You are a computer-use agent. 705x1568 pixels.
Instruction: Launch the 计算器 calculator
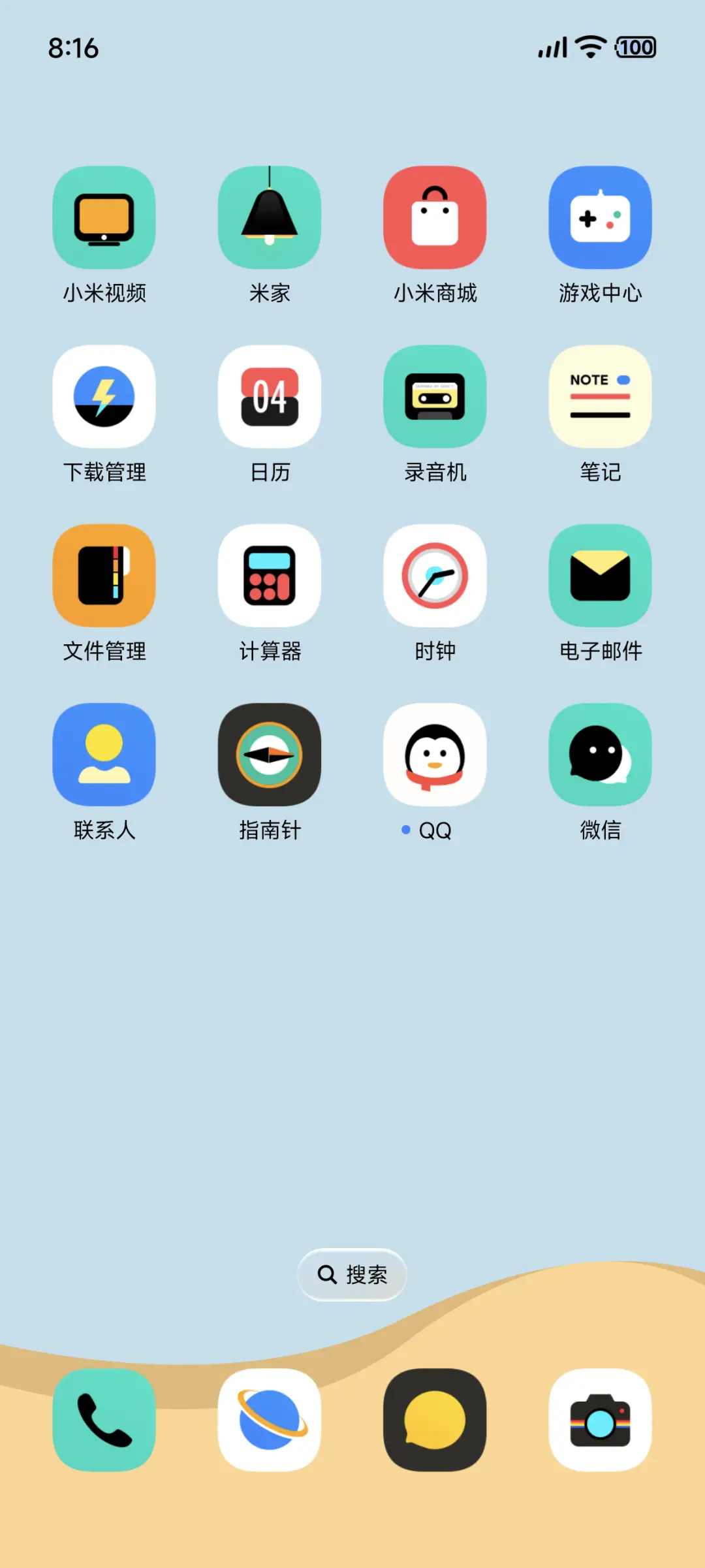[270, 575]
